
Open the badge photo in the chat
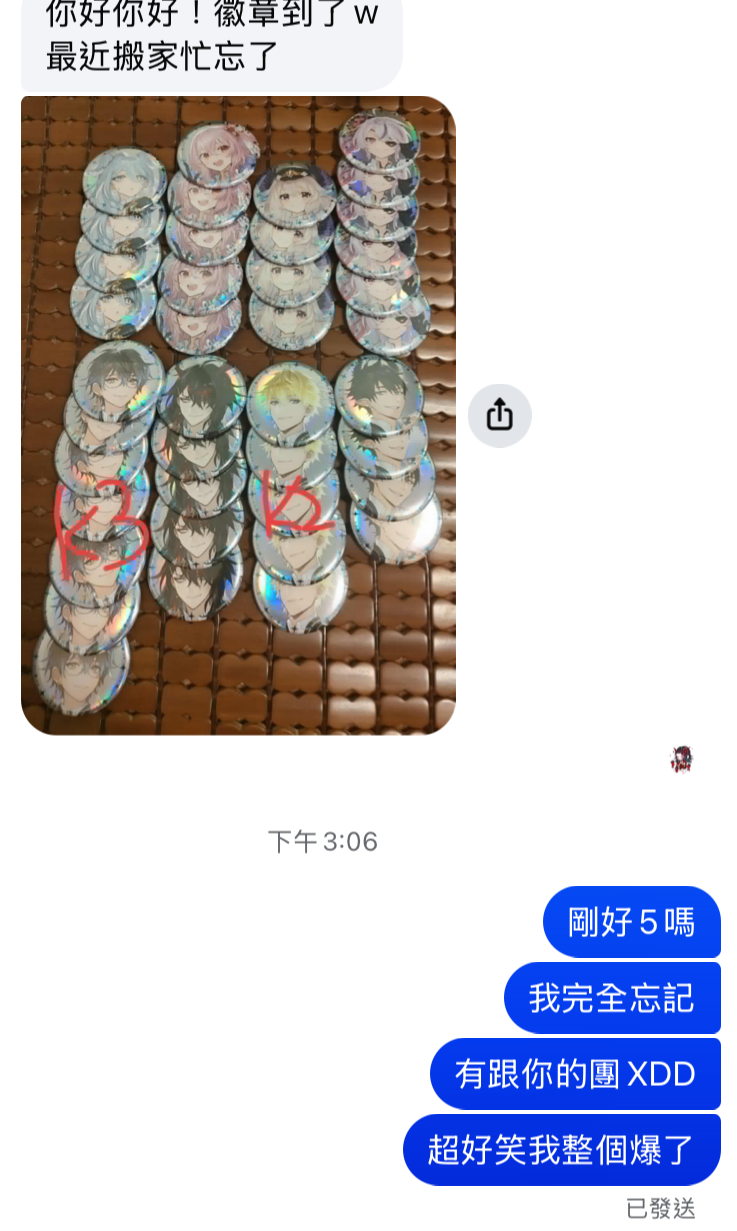click(238, 415)
